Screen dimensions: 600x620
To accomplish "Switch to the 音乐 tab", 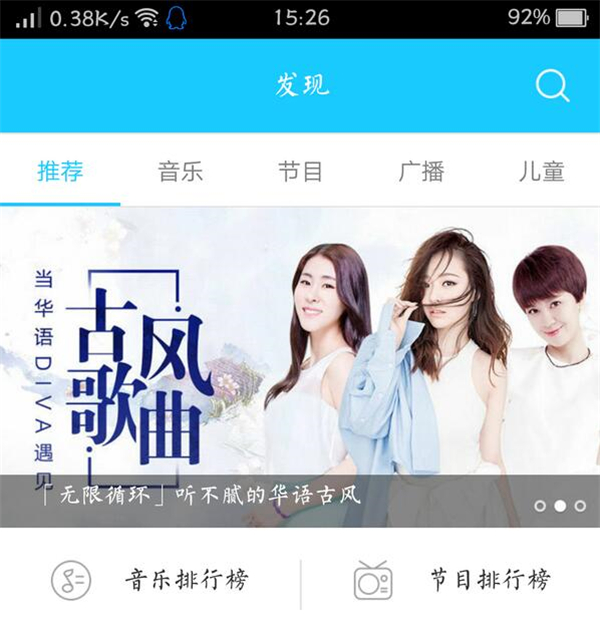I will (180, 171).
